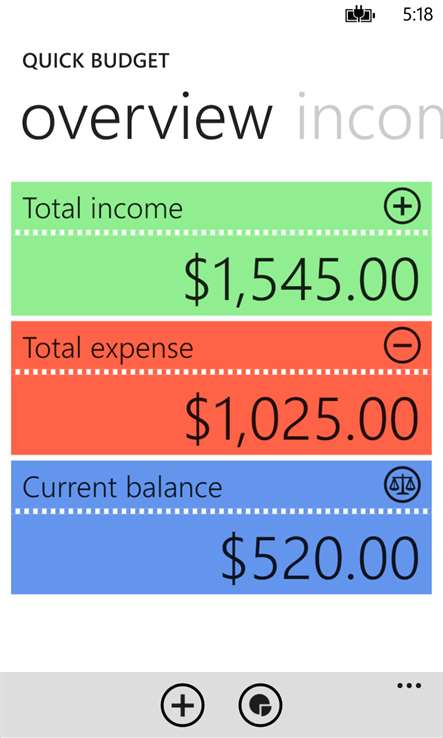Viewport: 443px width, 738px height.
Task: Open the Total income card
Action: [221, 249]
